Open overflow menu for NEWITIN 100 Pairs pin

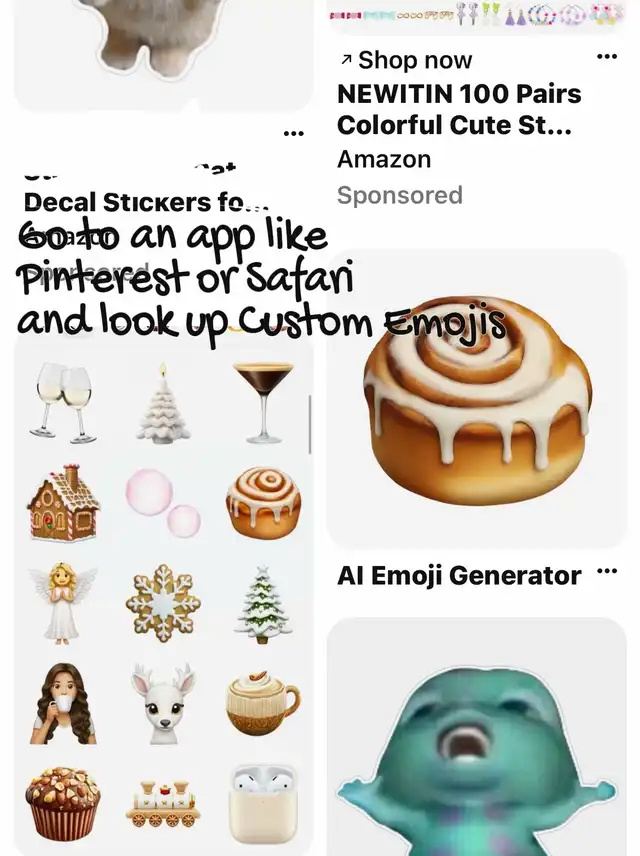(x=606, y=57)
